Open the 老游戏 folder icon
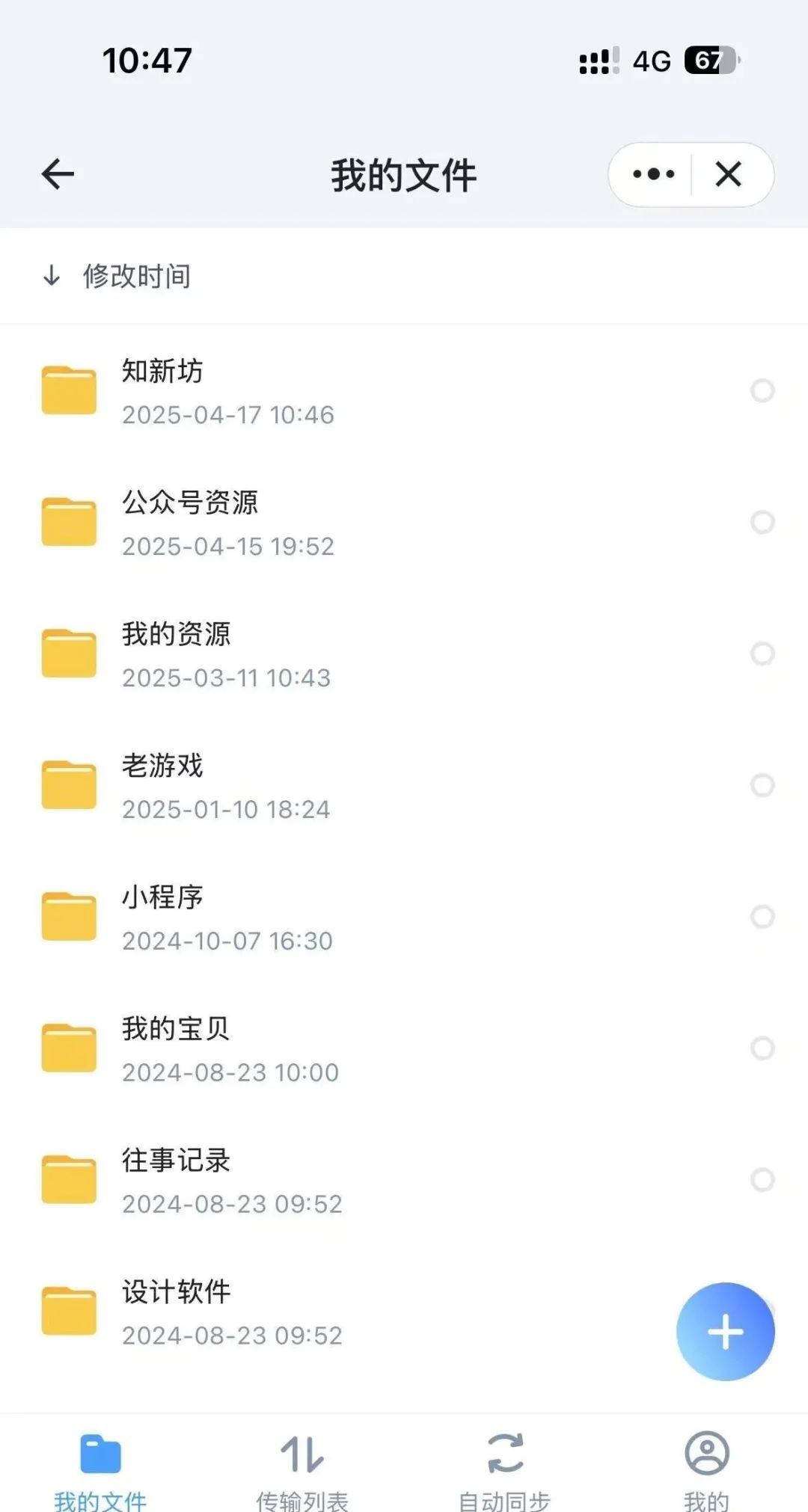Viewport: 808px width, 1512px height. coord(69,784)
